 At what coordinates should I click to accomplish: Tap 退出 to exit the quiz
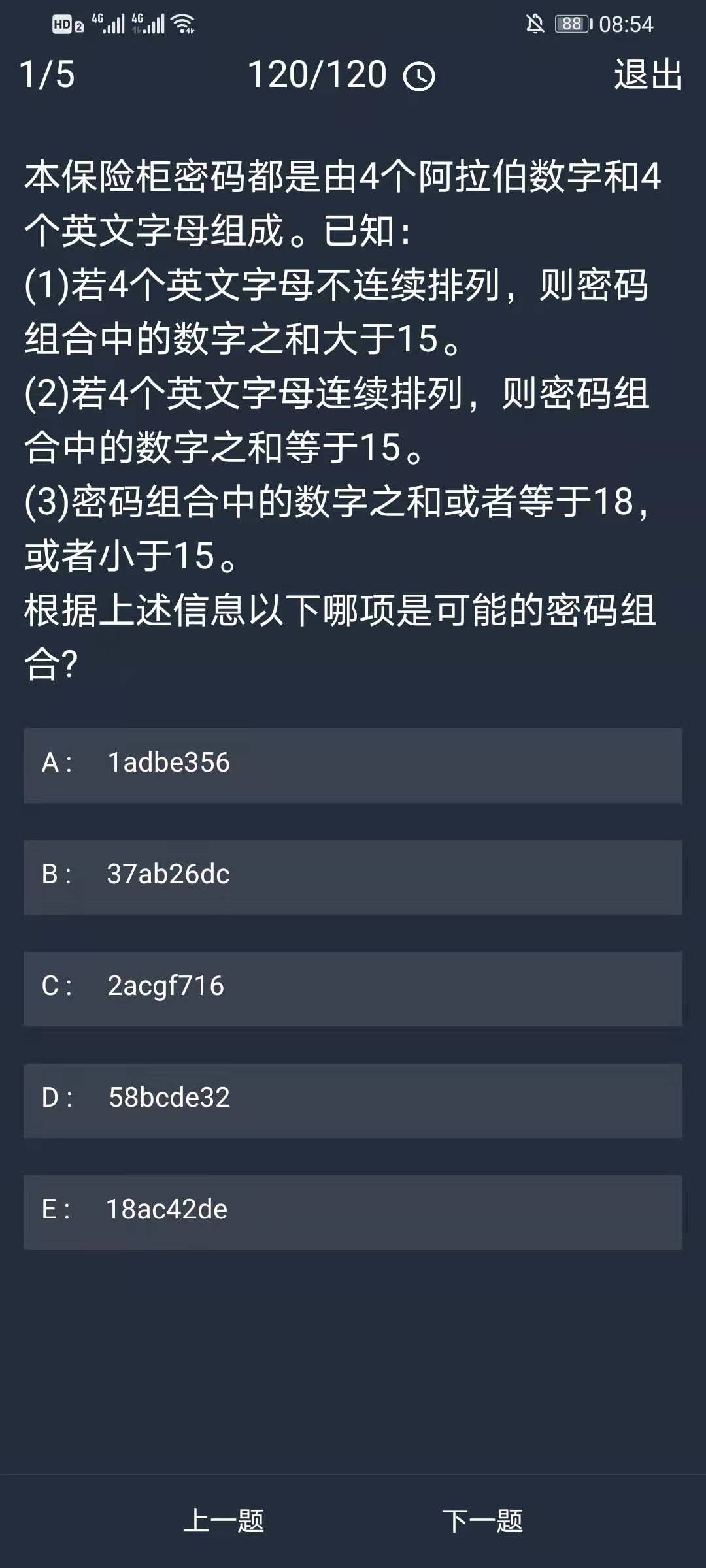coord(648,74)
